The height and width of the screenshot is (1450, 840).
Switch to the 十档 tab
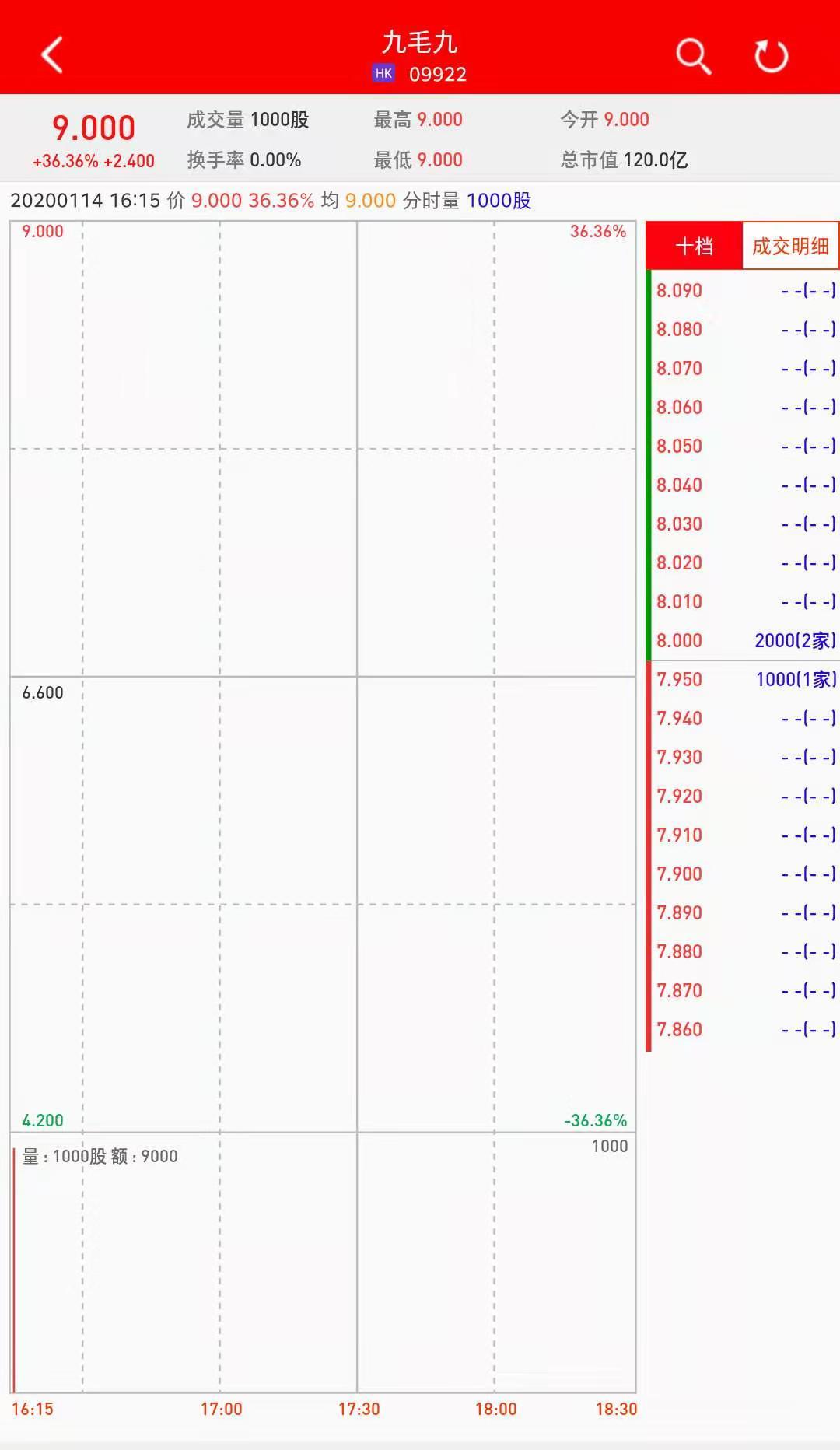point(694,247)
